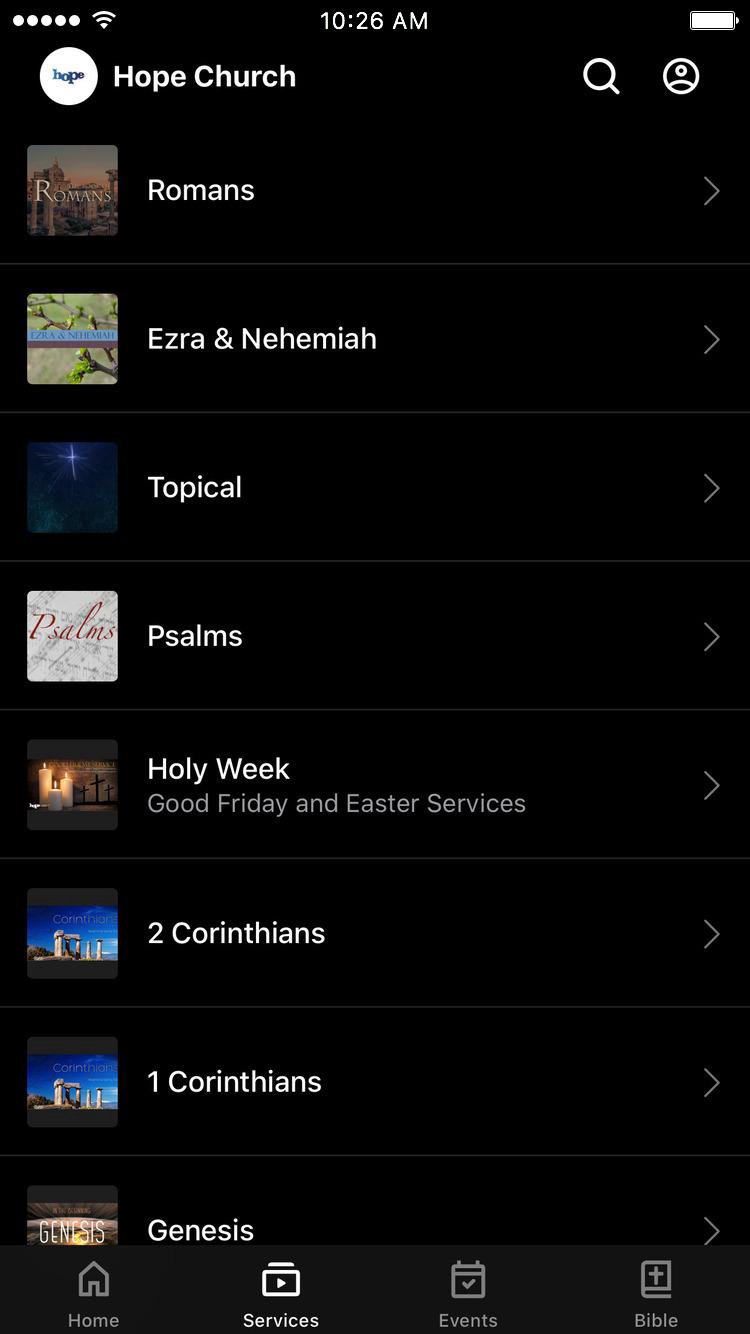This screenshot has height=1334, width=750.
Task: Open Holy Week services
Action: [x=374, y=785]
